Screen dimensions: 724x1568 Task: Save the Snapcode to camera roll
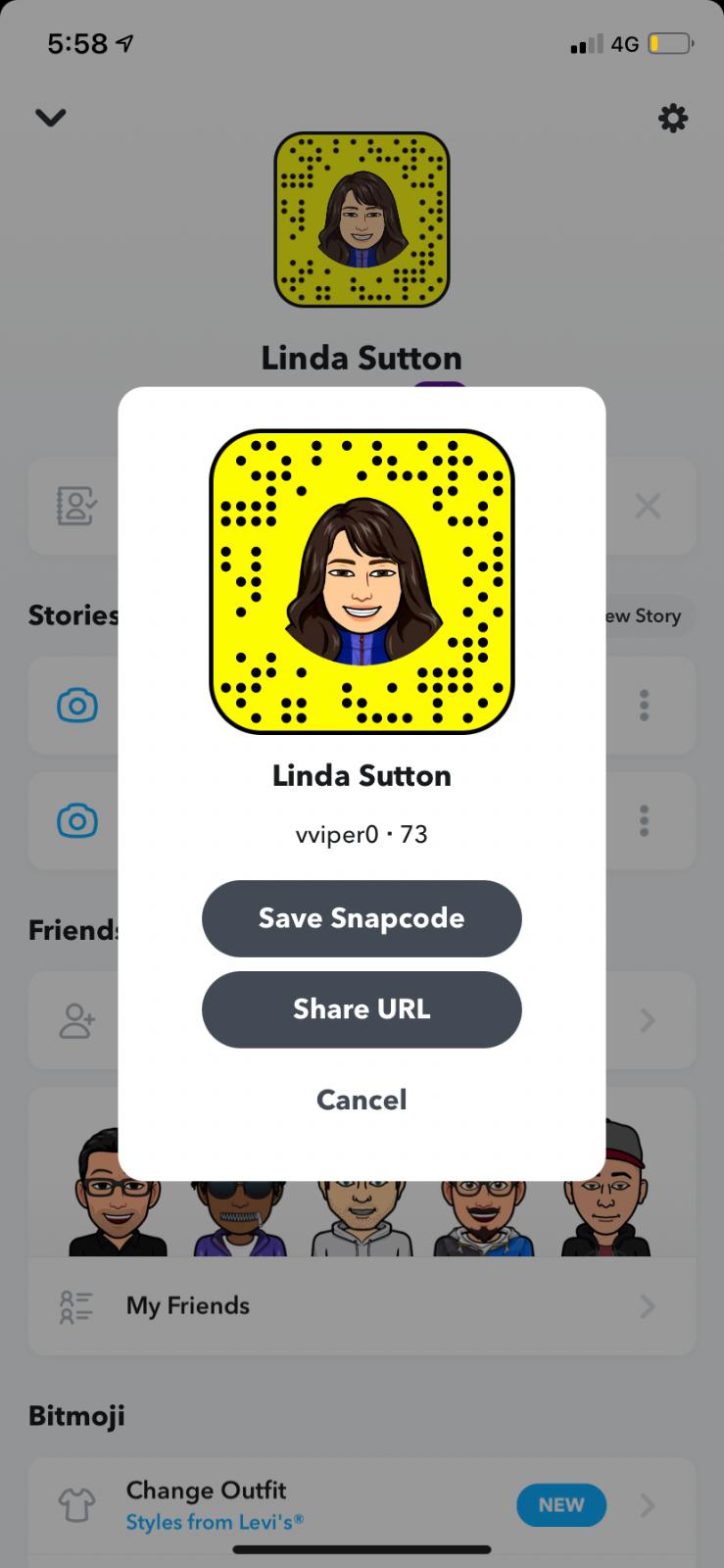[362, 918]
